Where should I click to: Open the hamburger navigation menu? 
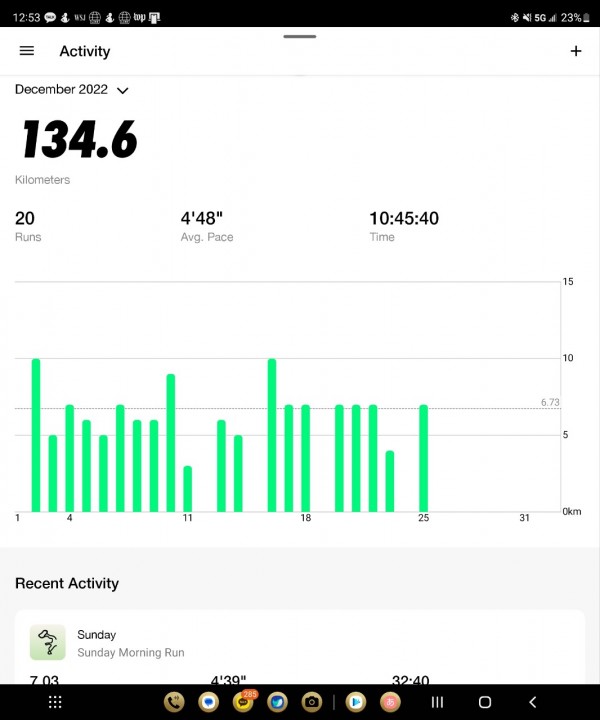coord(27,51)
